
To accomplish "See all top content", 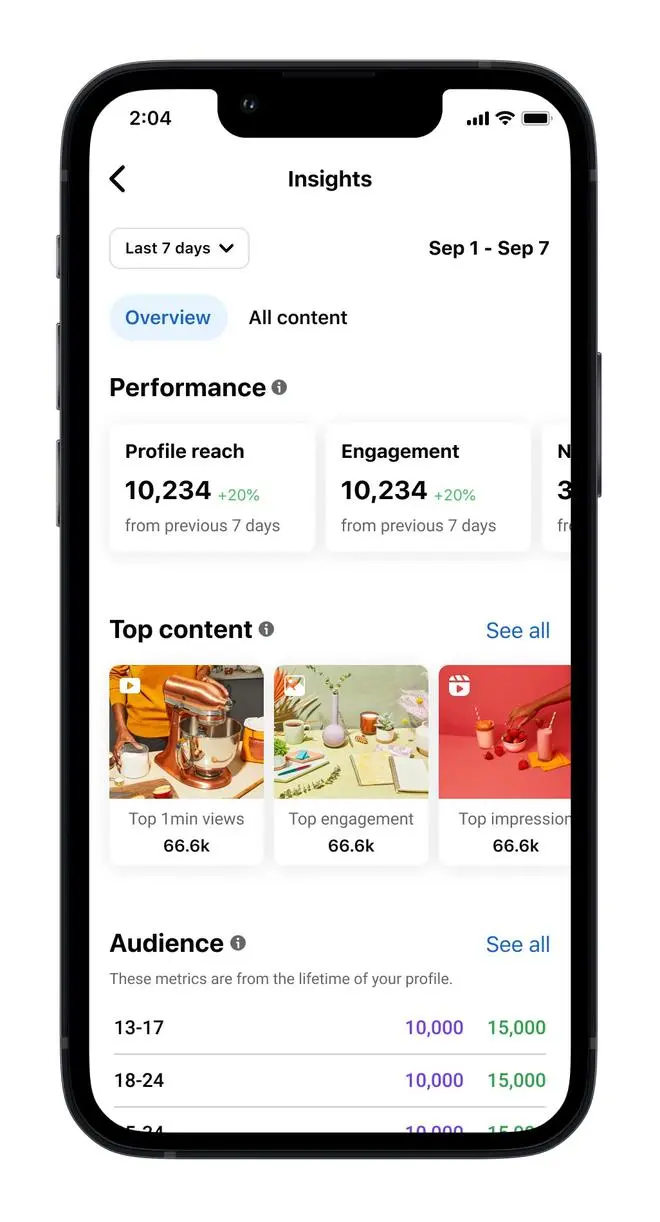I will click(x=517, y=631).
